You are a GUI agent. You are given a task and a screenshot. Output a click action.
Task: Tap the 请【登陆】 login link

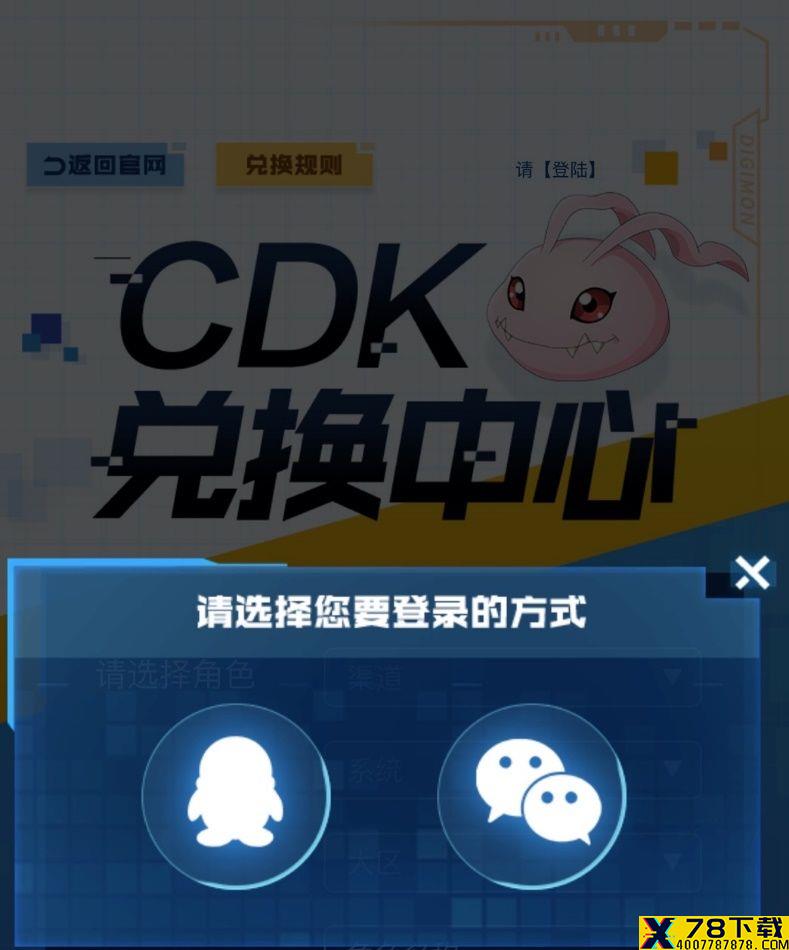tap(556, 170)
